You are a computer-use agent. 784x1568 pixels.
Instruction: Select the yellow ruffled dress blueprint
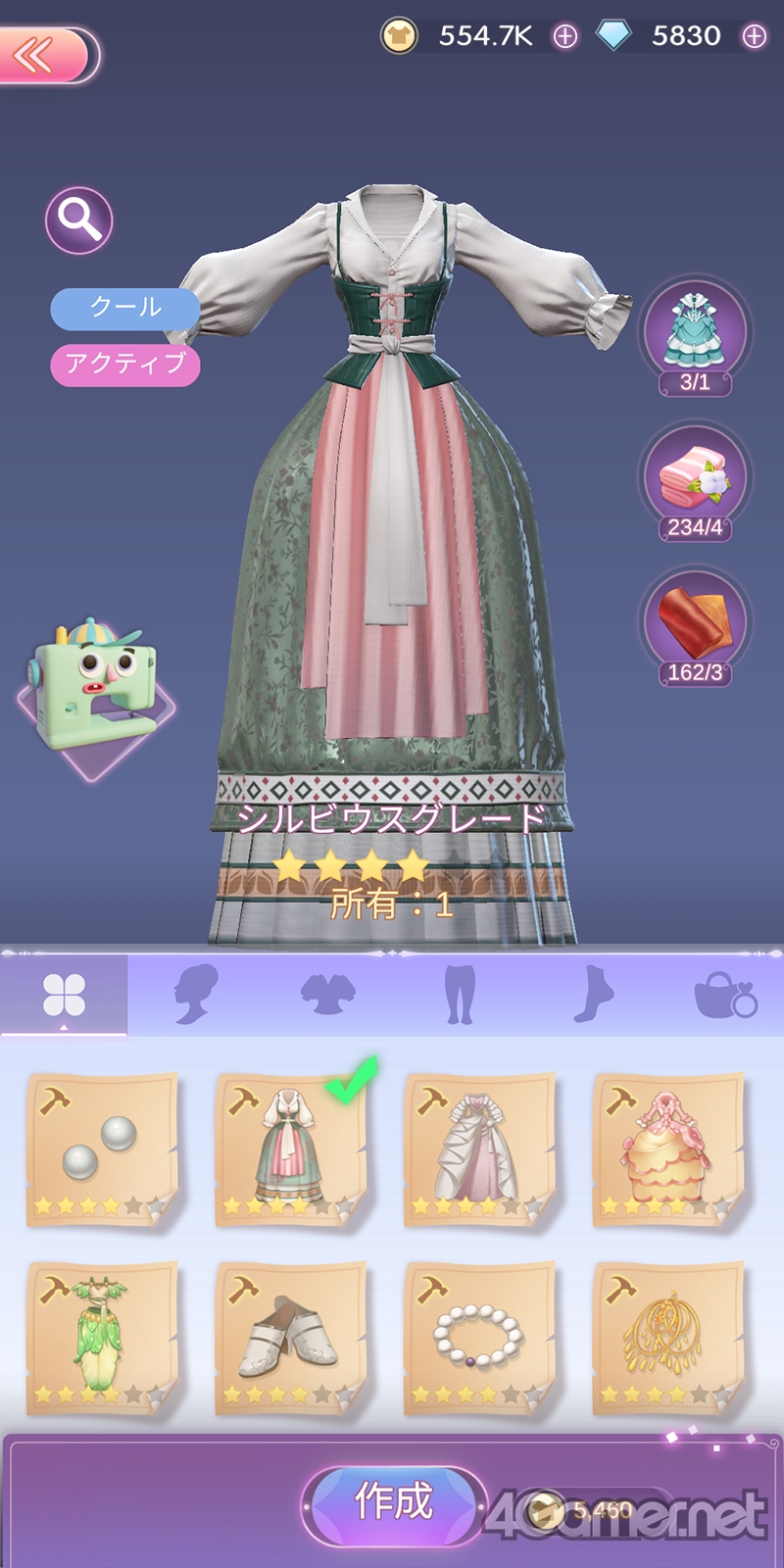[668, 1149]
